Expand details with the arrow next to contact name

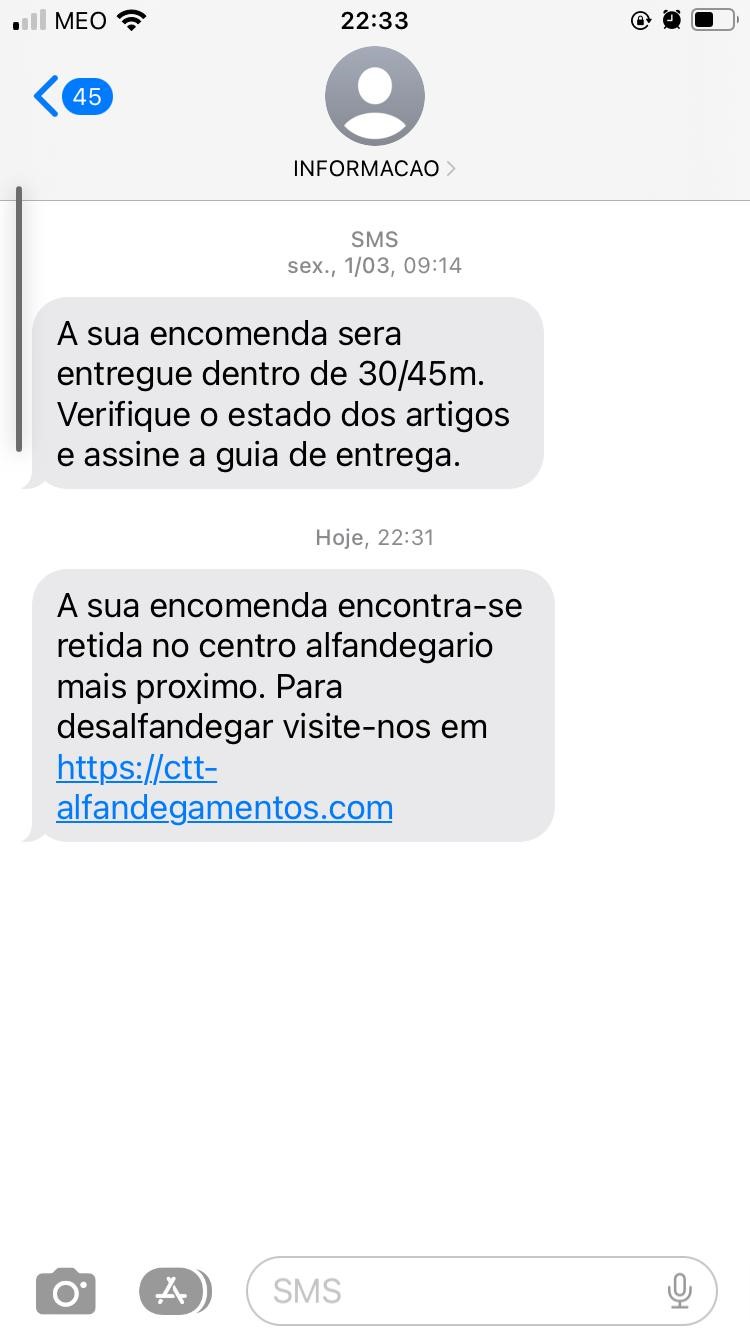[x=452, y=168]
